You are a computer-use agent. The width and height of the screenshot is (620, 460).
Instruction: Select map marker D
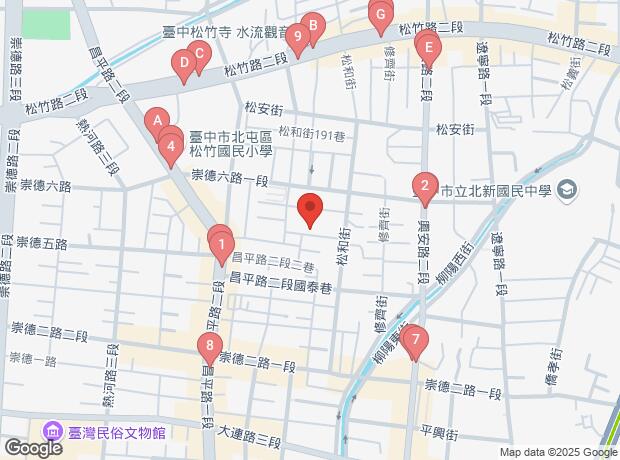click(183, 65)
